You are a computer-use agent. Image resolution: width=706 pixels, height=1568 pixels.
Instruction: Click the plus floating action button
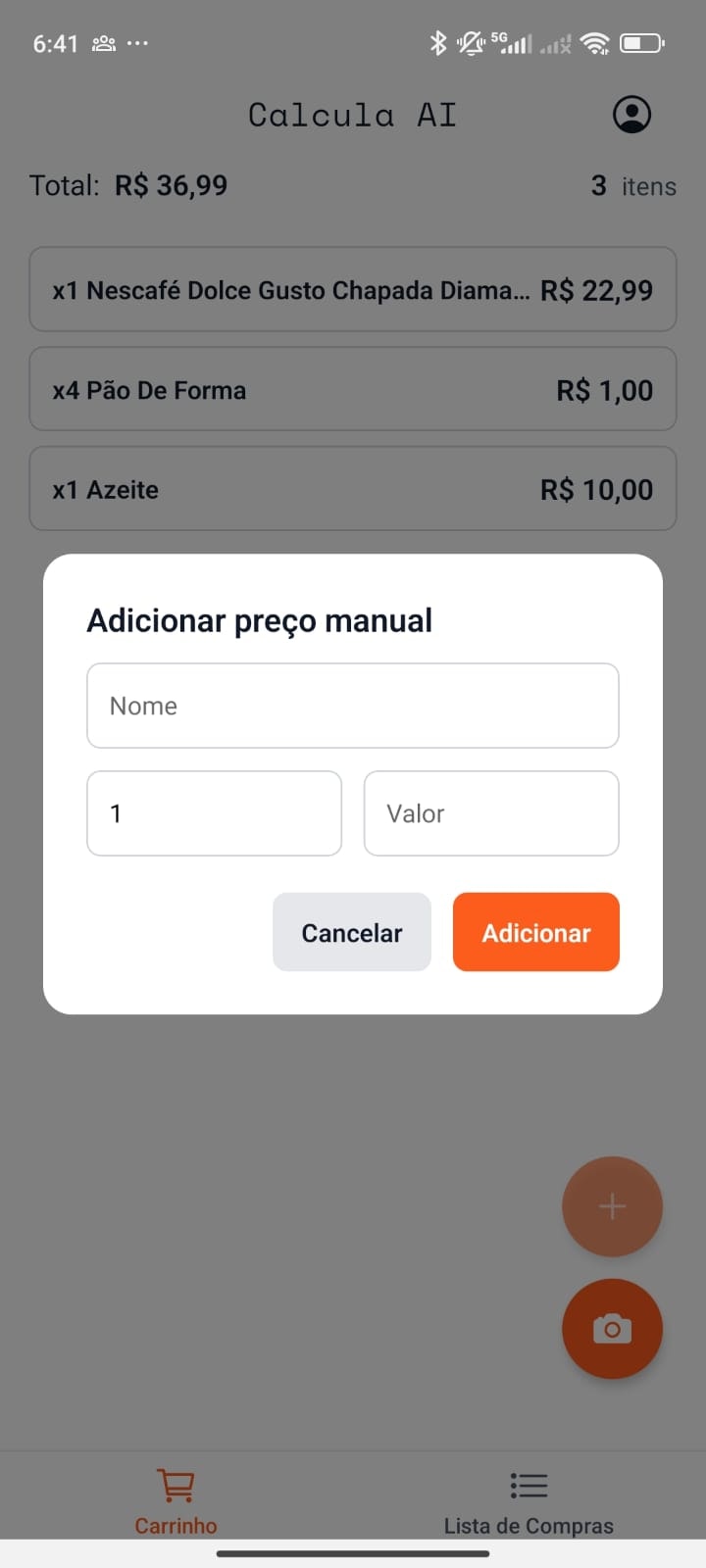[x=612, y=1206]
